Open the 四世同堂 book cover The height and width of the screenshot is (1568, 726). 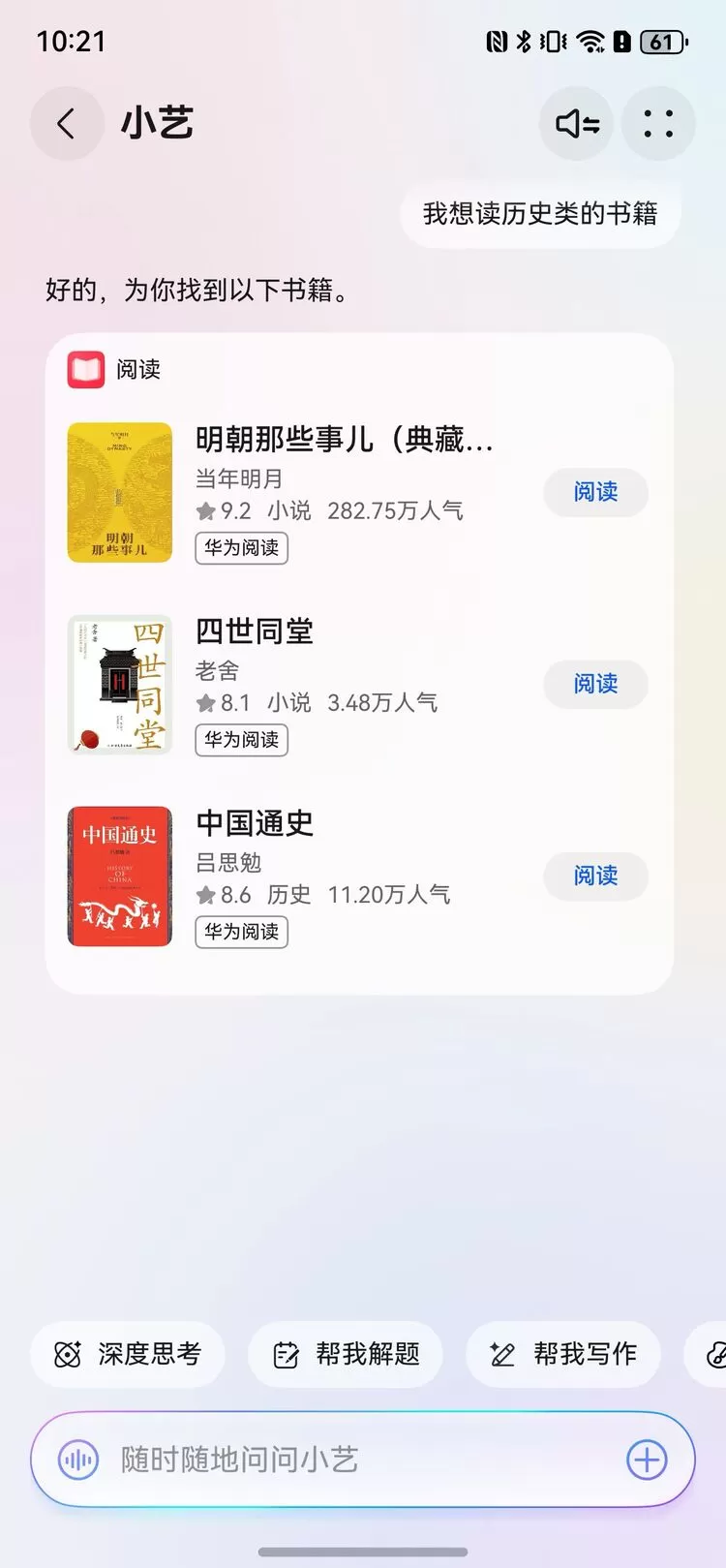coord(120,684)
